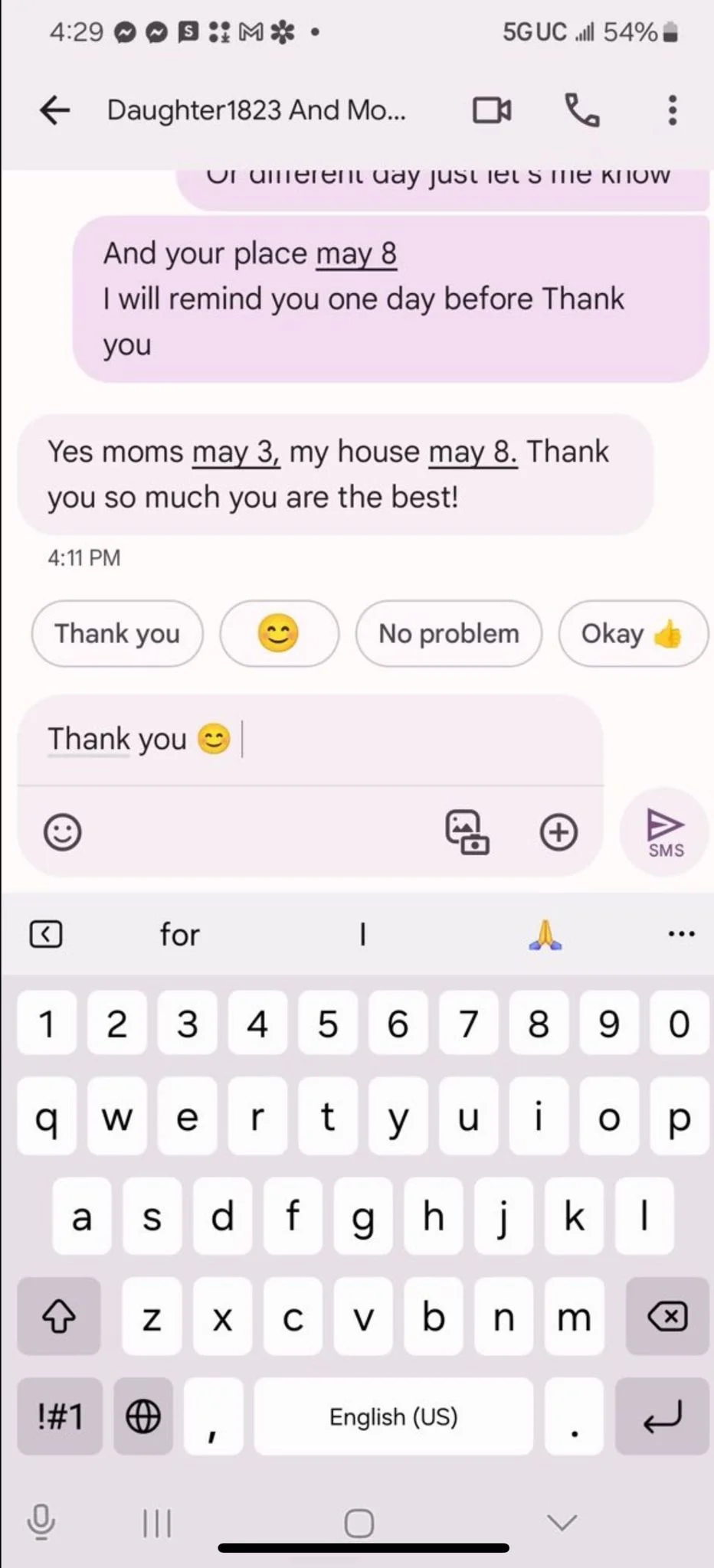Image resolution: width=714 pixels, height=1568 pixels.
Task: Tap the "Thank you" smart reply chip
Action: [117, 634]
